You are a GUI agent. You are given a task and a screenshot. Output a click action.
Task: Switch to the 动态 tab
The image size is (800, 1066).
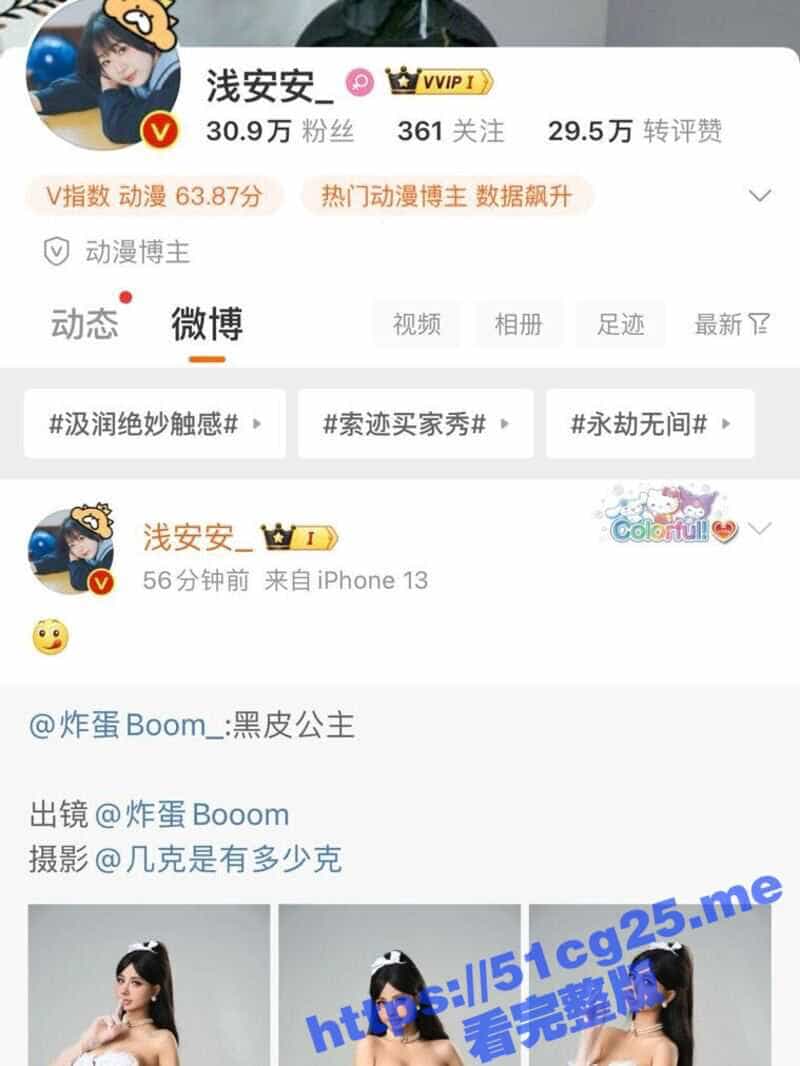pos(84,324)
